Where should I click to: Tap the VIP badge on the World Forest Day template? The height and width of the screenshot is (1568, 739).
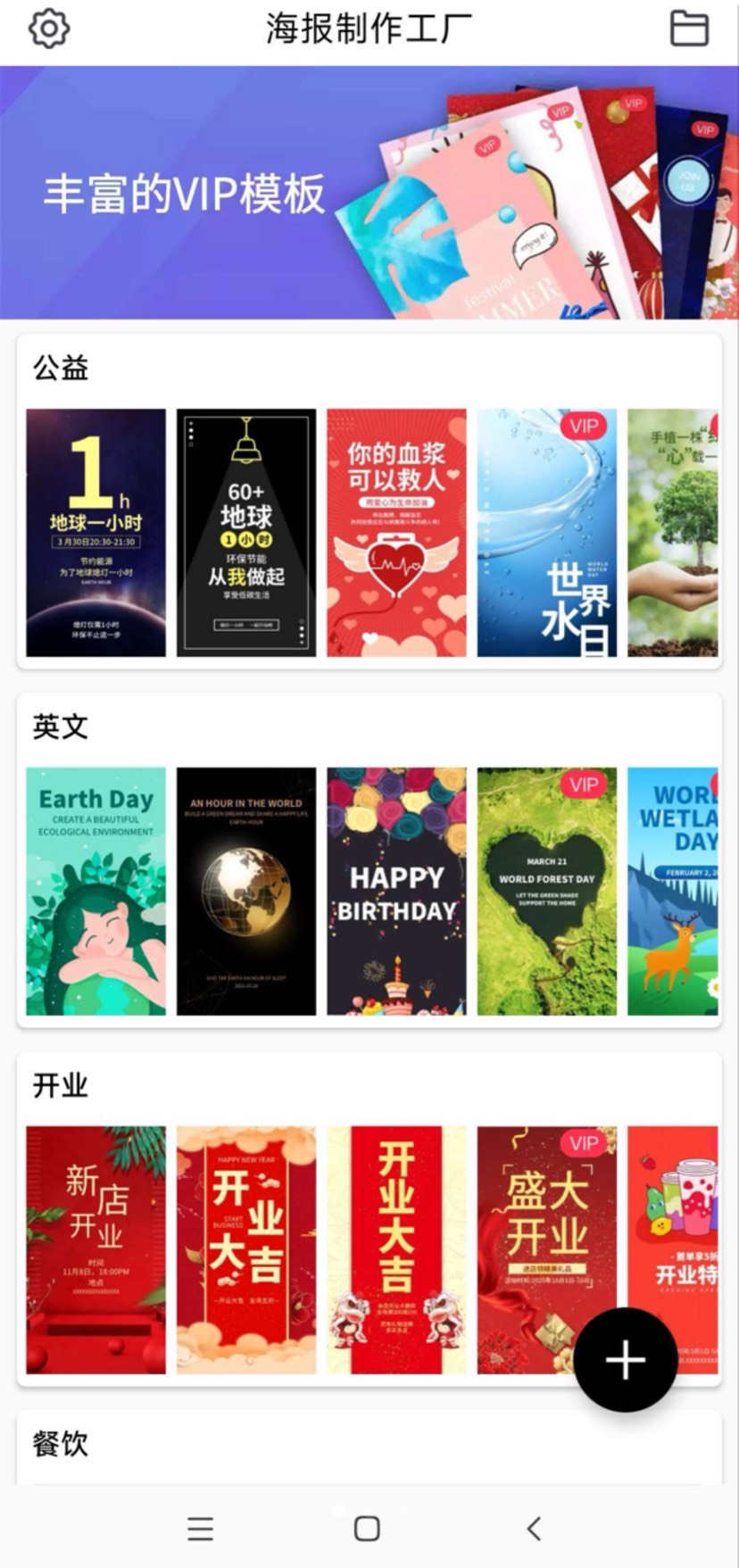point(584,784)
